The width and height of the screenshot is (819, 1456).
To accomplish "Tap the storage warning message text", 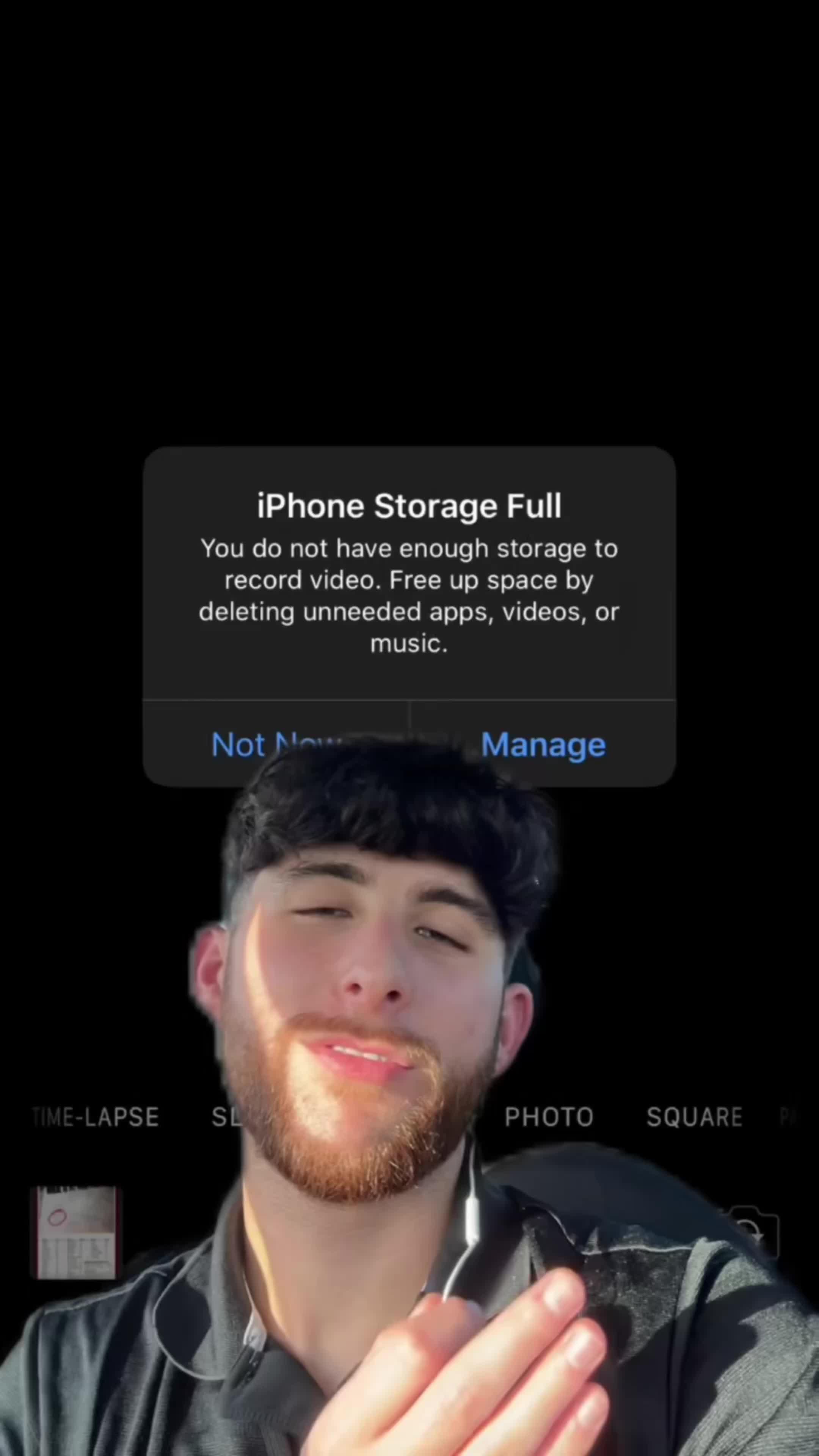I will click(x=409, y=595).
